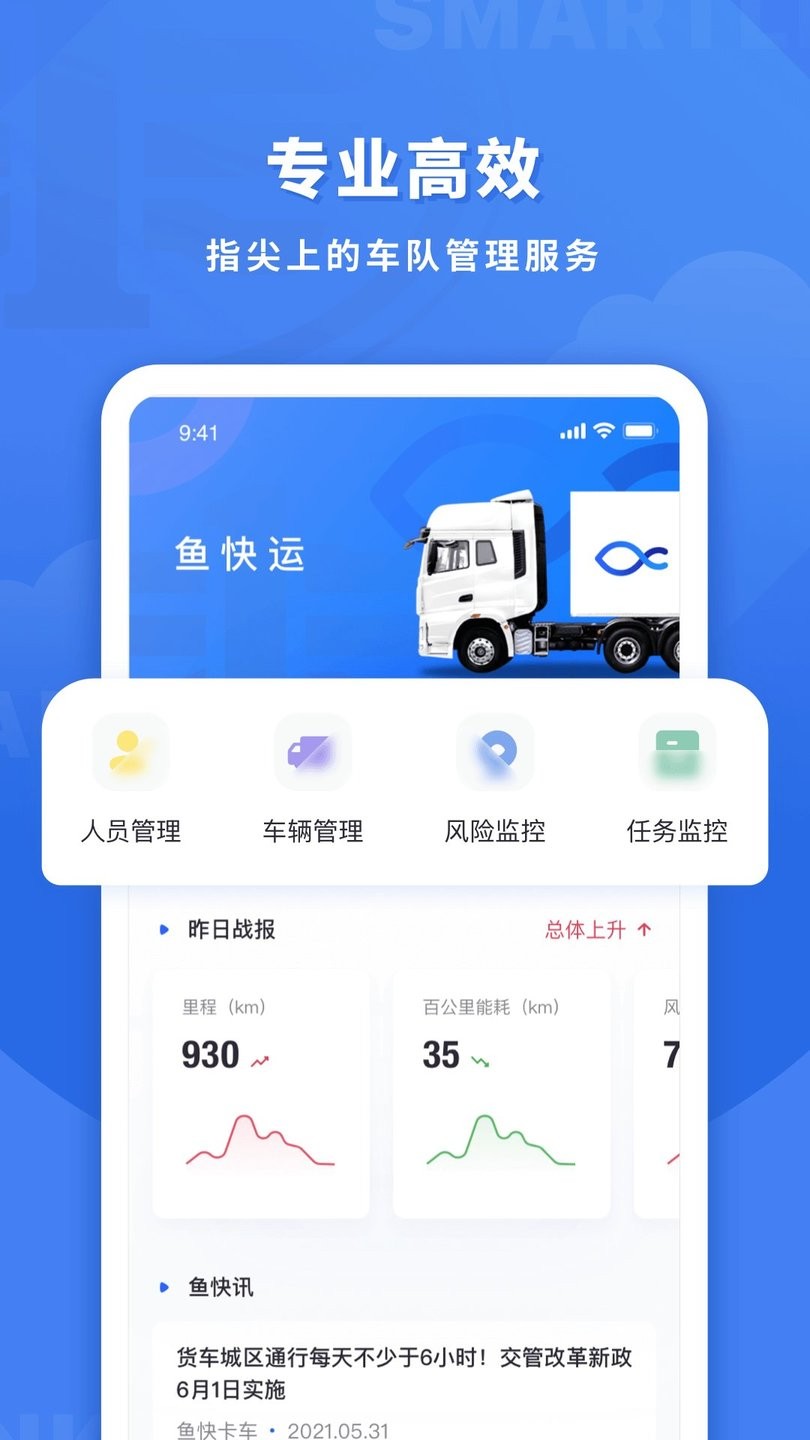Click the green energy consumption chart
The width and height of the screenshot is (810, 1440).
[500, 1140]
